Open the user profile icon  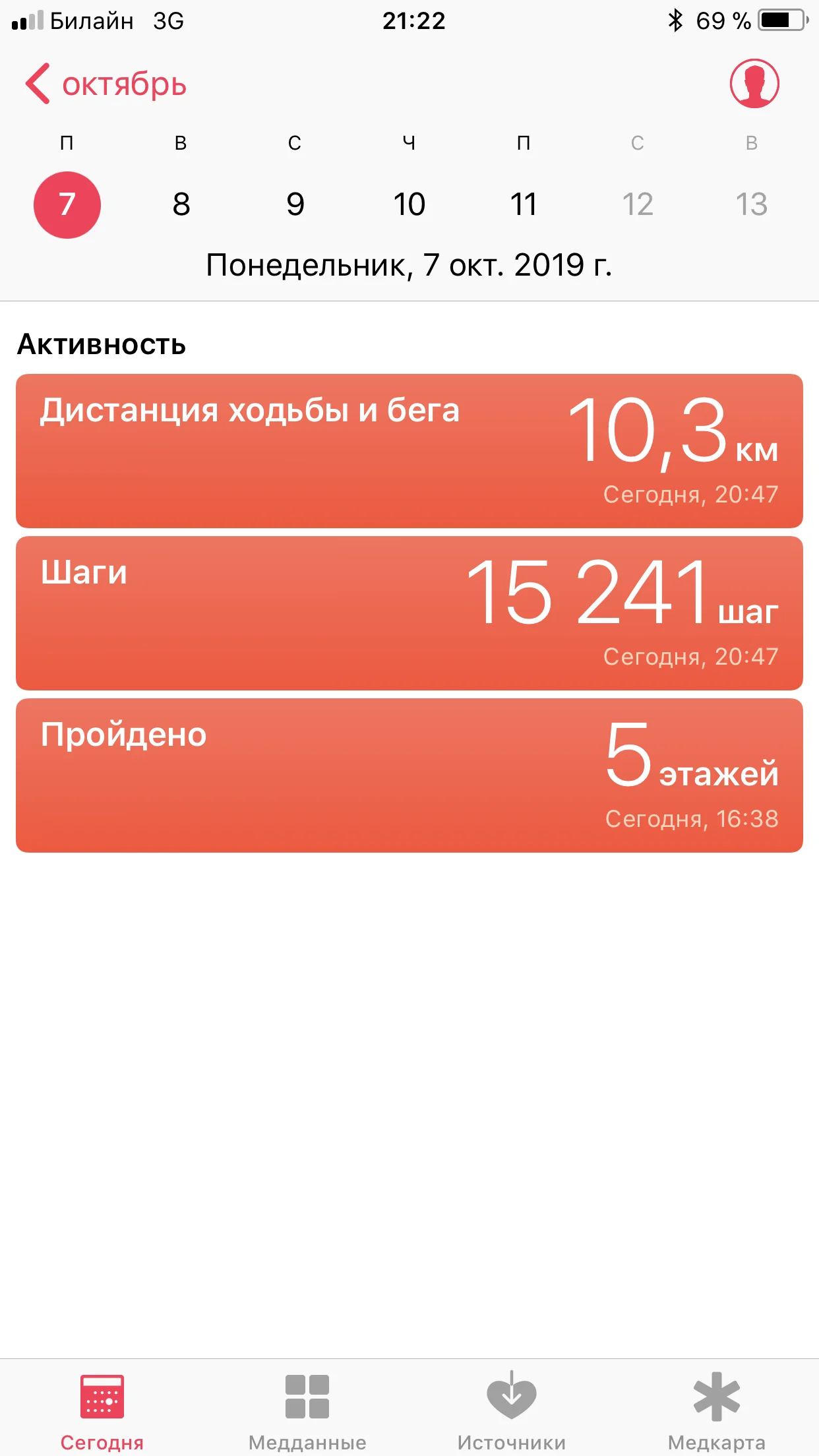point(754,84)
